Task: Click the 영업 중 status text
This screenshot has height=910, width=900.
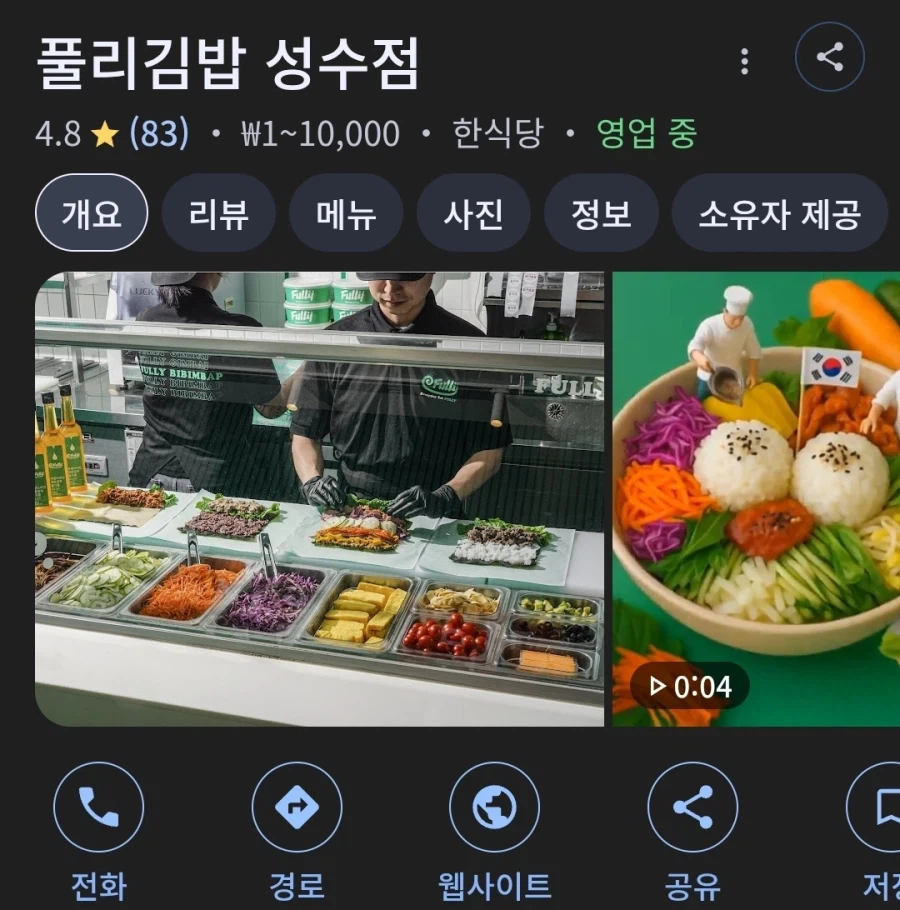Action: tap(644, 133)
